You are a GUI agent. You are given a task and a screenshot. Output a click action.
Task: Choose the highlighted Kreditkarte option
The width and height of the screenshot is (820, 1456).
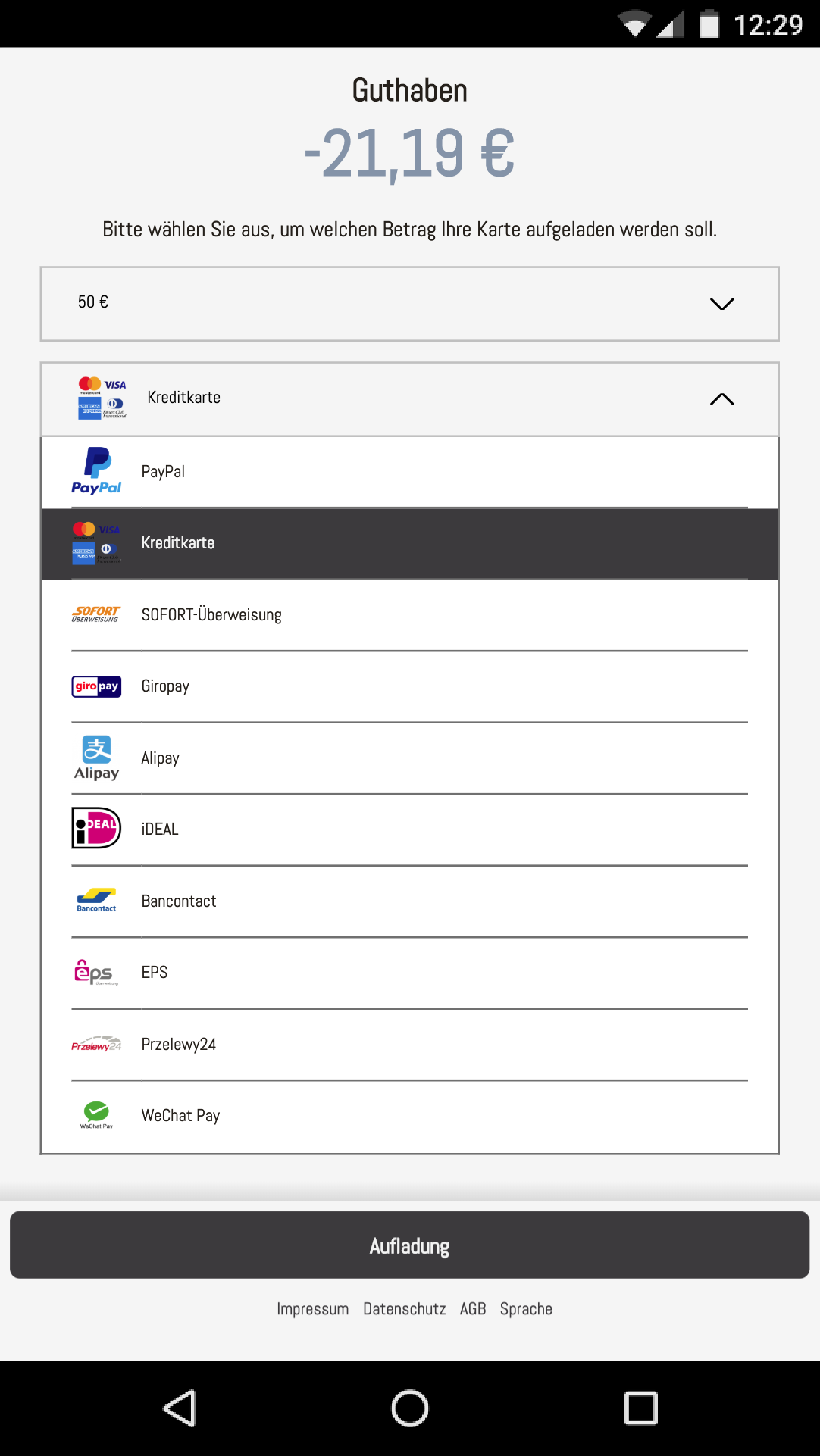coord(409,544)
